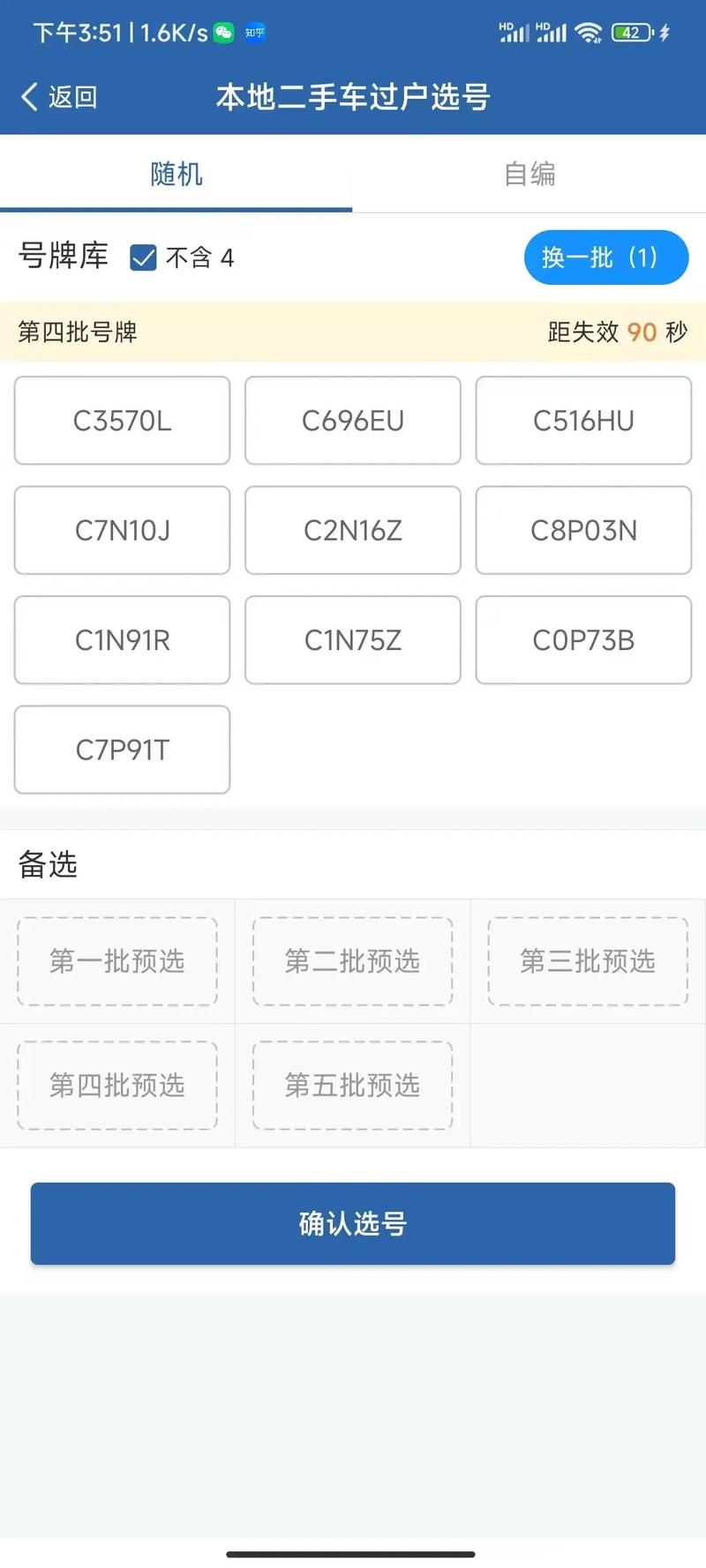The width and height of the screenshot is (706, 1568).
Task: Switch to the 自编 tab
Action: pyautogui.click(x=529, y=175)
